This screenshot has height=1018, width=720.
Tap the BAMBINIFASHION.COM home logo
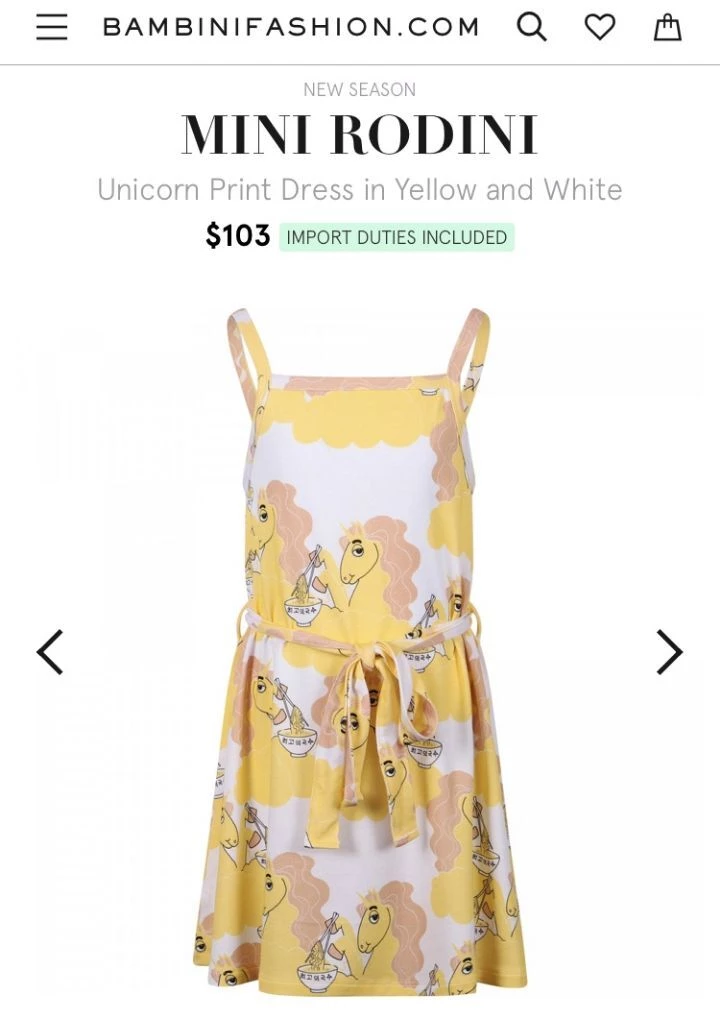[291, 28]
